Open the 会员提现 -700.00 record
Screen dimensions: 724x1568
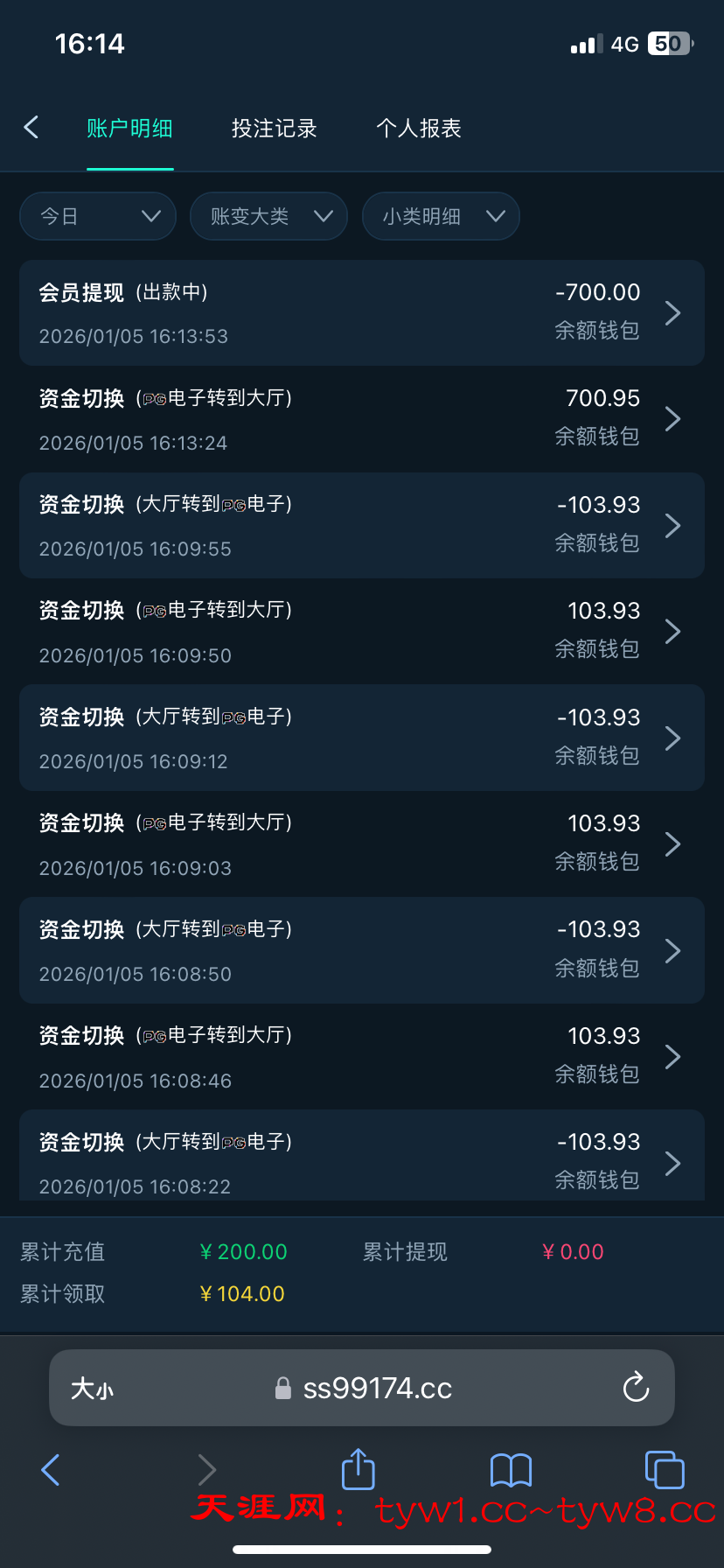coord(362,313)
